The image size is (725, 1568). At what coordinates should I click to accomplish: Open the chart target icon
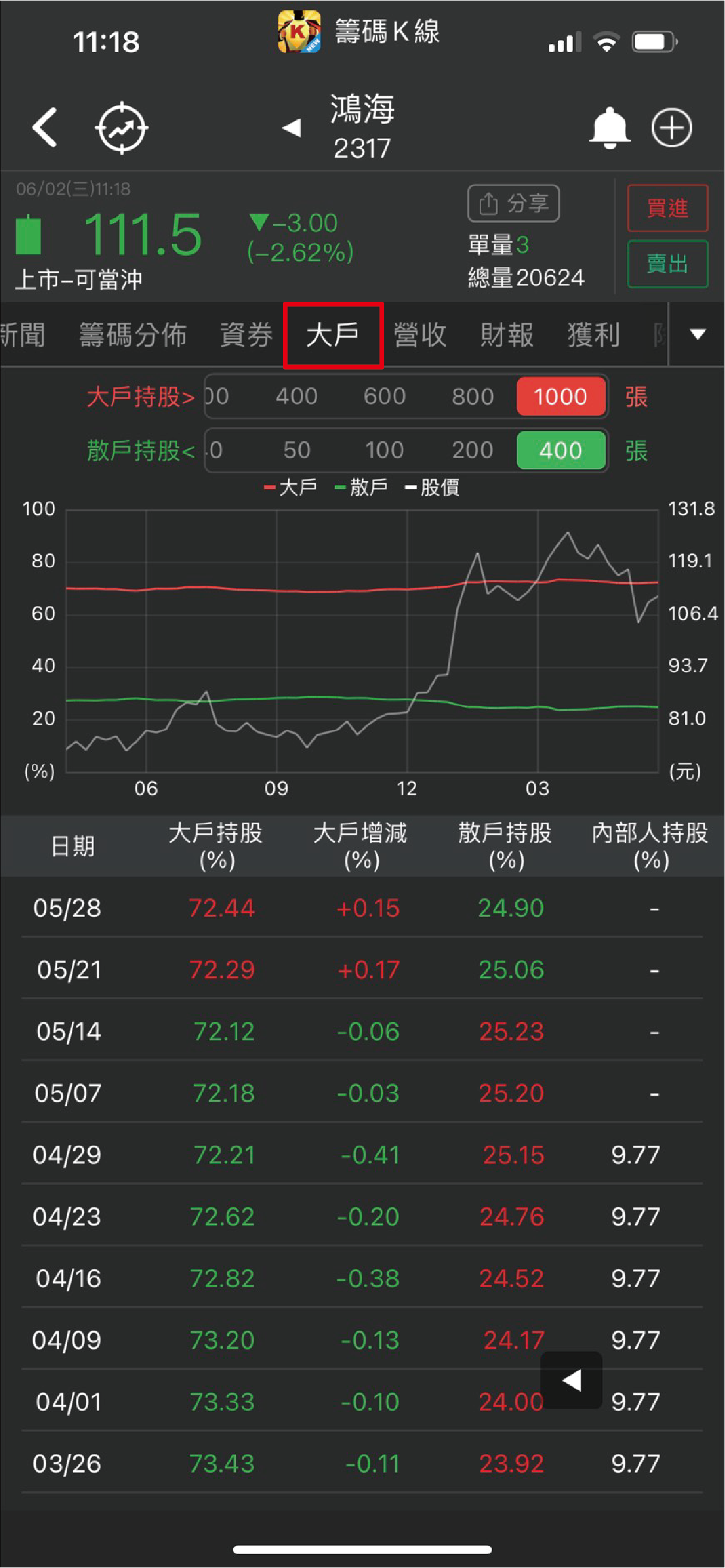tap(121, 128)
